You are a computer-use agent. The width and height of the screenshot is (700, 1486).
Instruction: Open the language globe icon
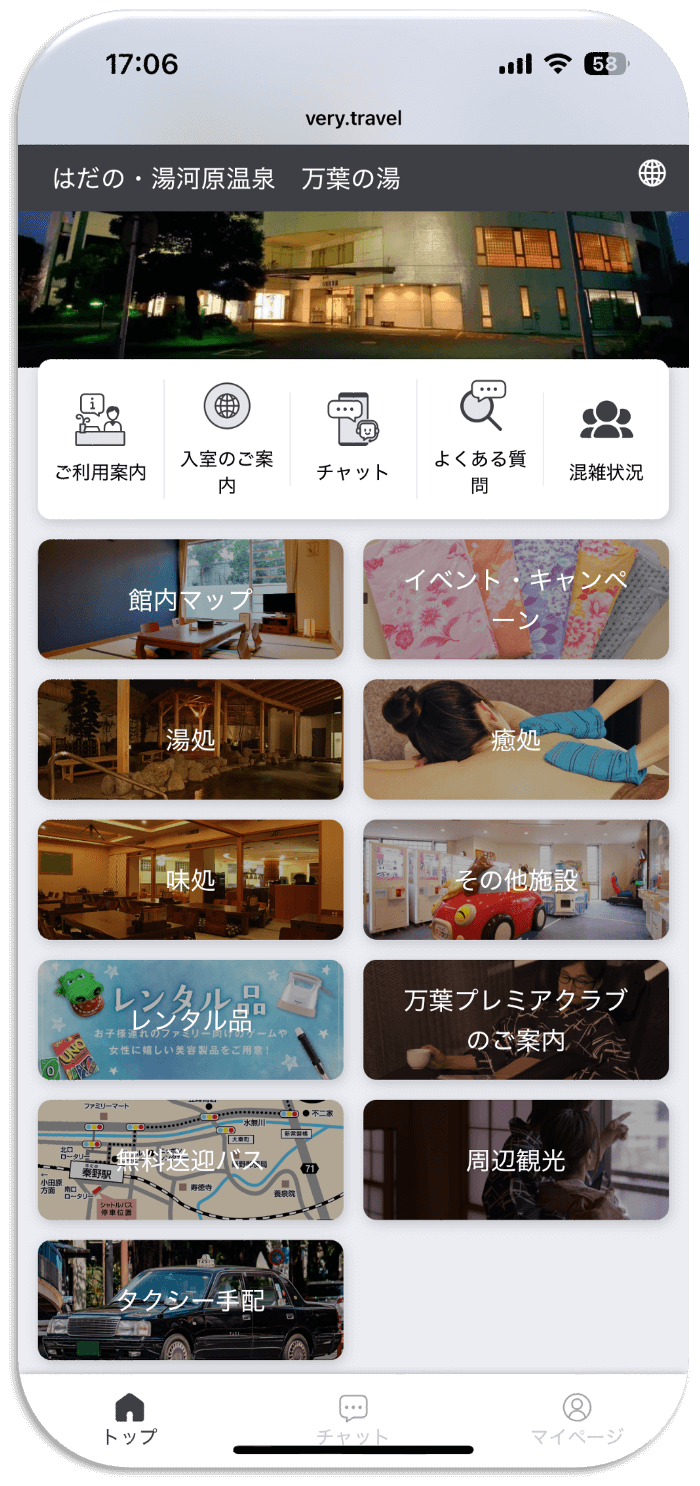(x=651, y=174)
